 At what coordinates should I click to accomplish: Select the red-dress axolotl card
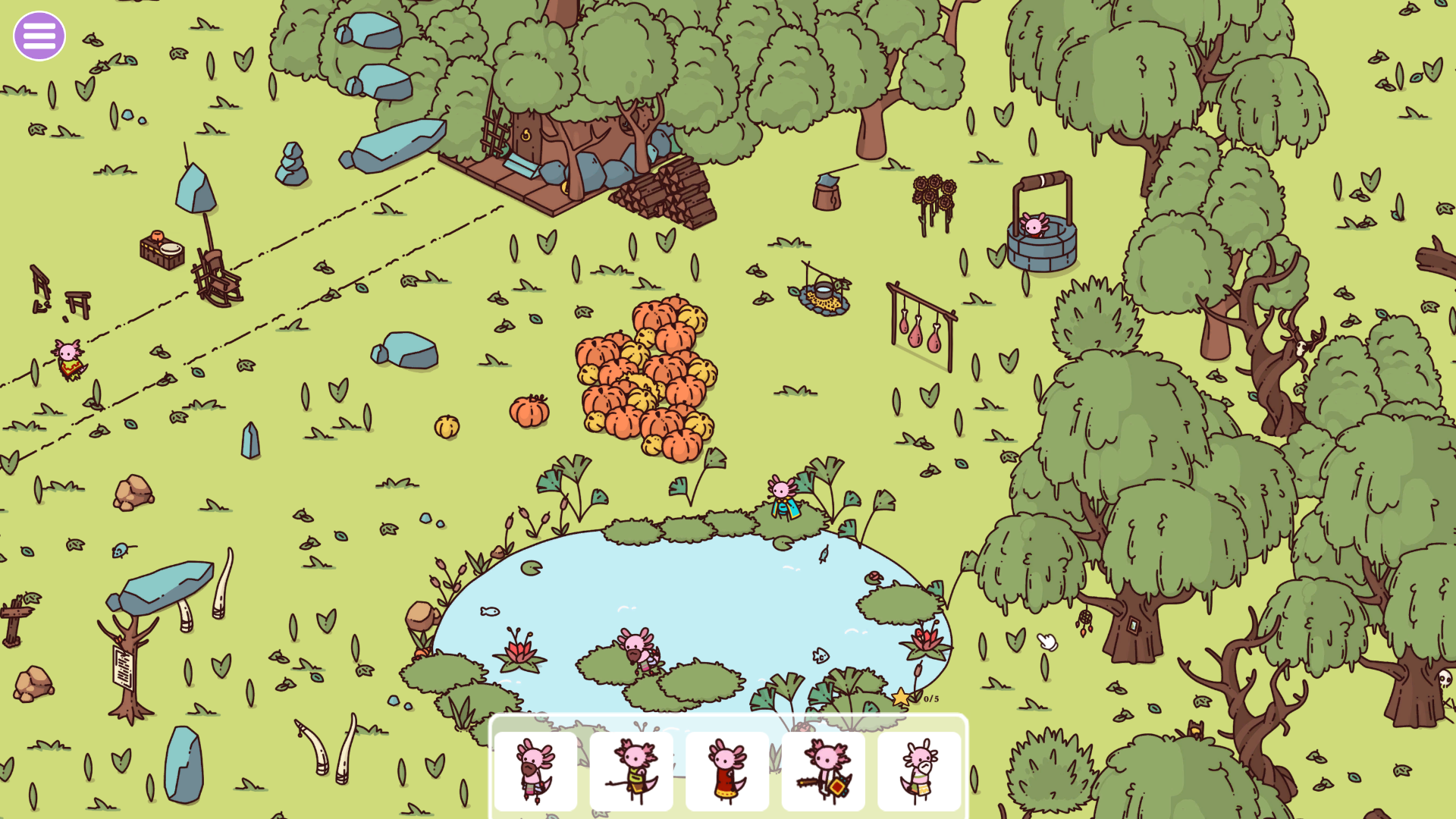pos(726,770)
